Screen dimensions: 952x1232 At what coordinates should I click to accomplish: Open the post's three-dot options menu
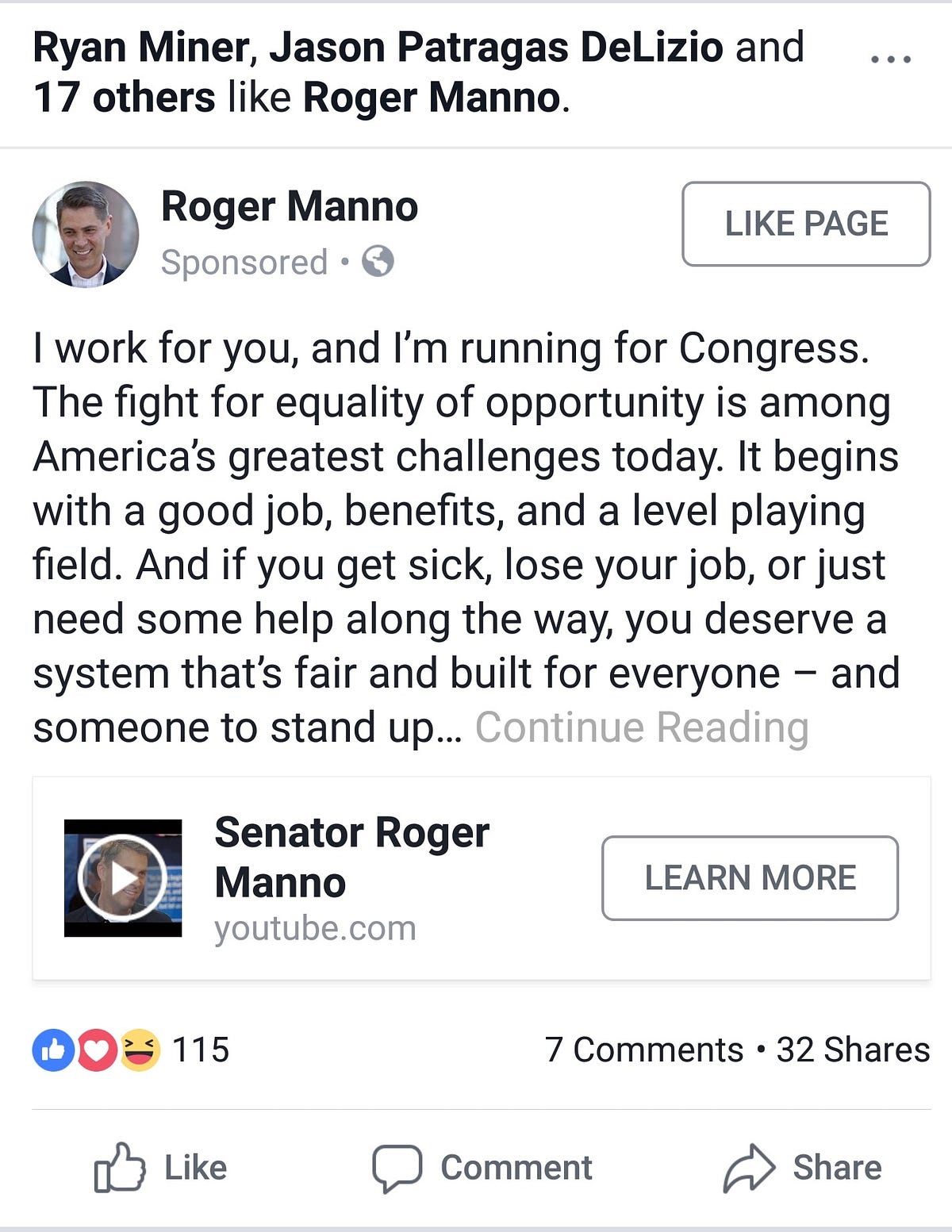point(890,59)
